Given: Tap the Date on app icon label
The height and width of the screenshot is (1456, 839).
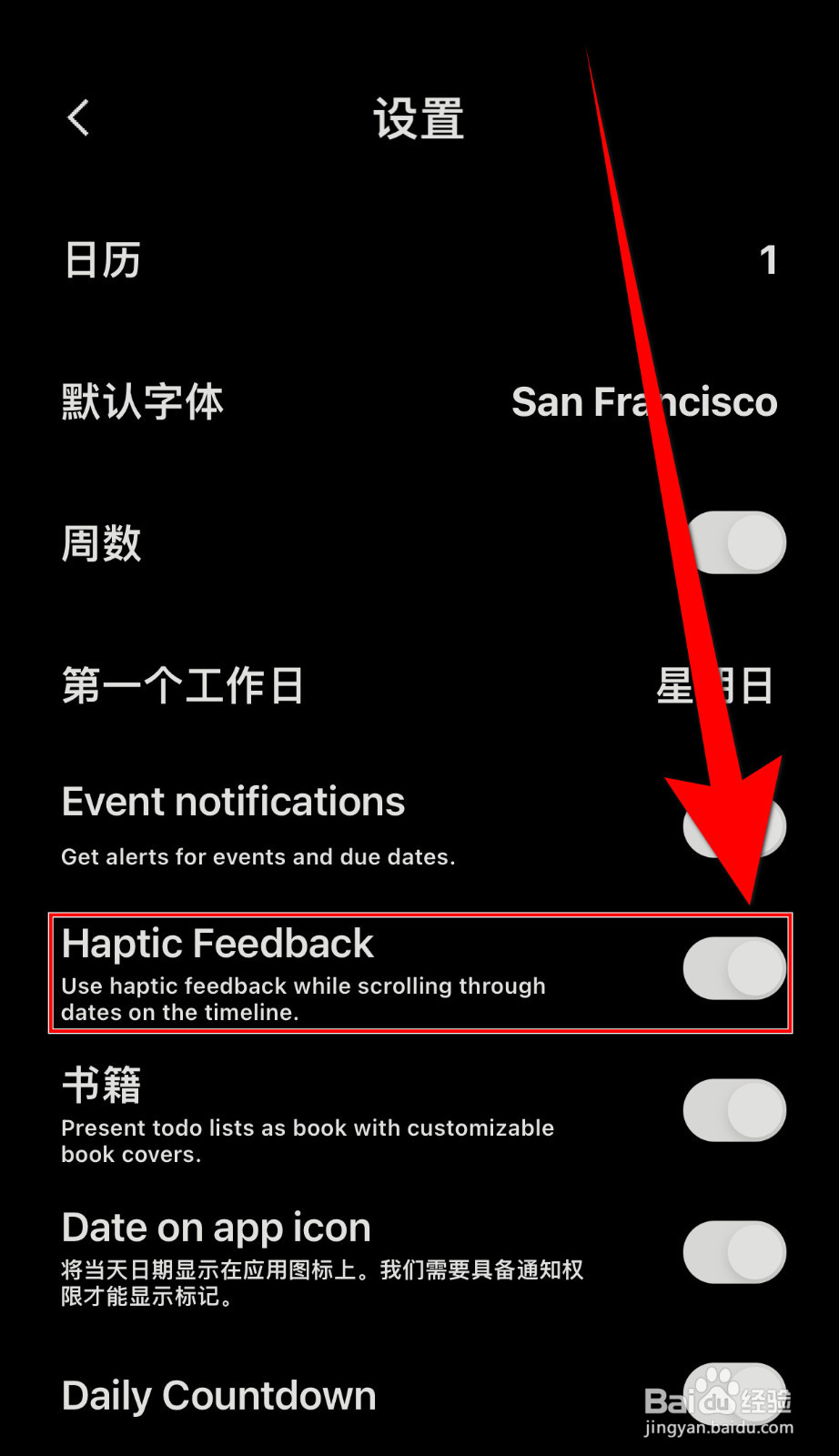Looking at the screenshot, I should 215,1228.
